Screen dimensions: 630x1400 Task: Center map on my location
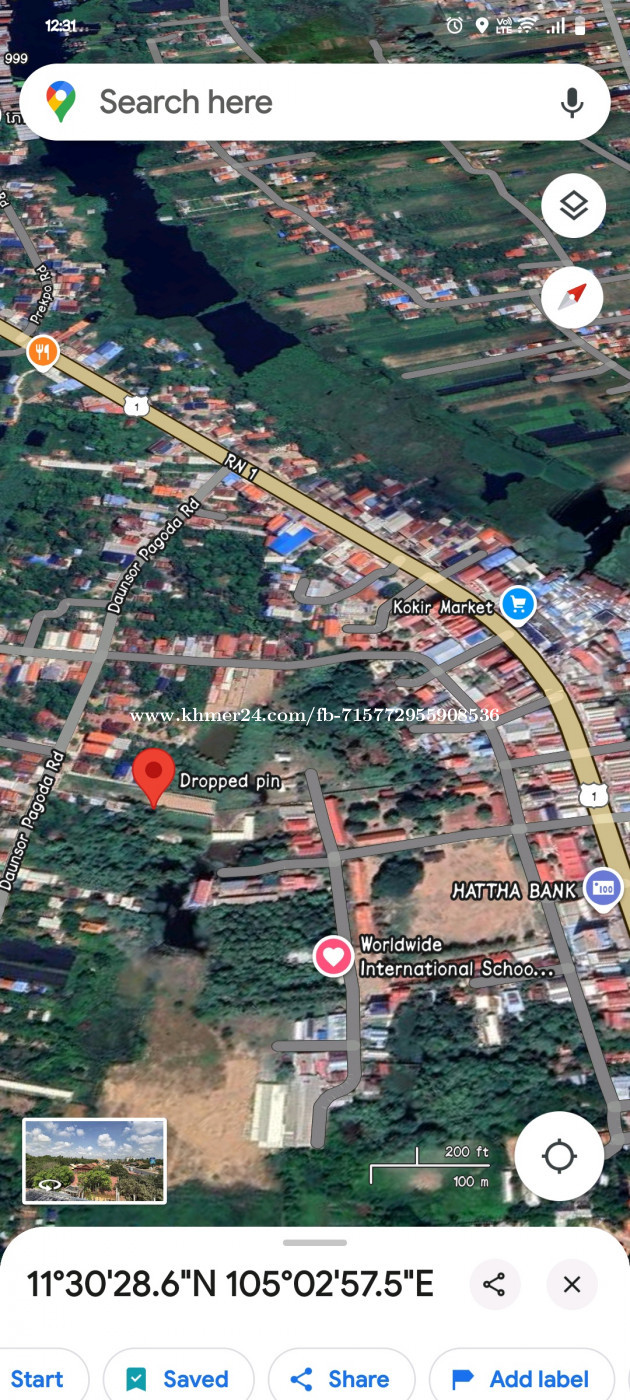point(559,1157)
